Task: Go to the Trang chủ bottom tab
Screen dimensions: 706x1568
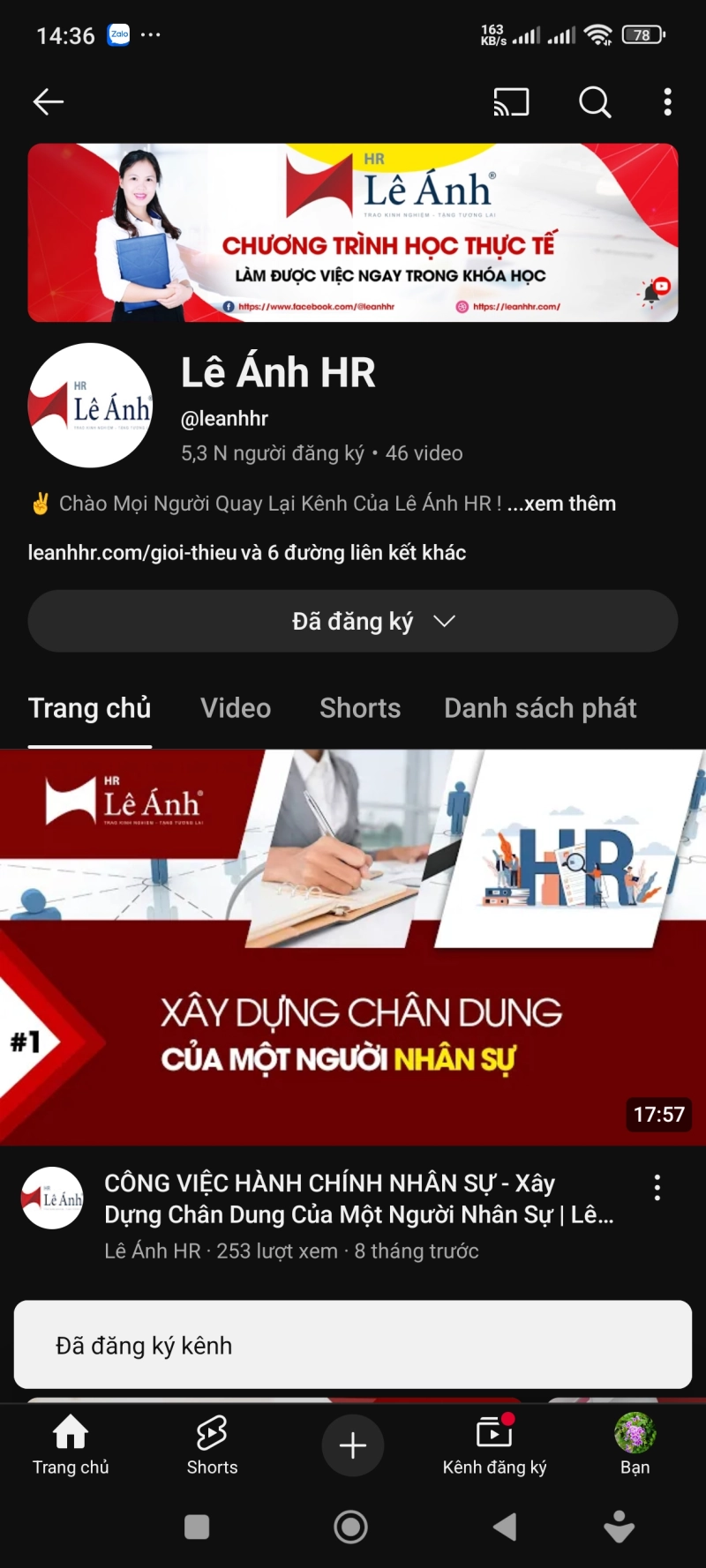Action: (x=71, y=1445)
